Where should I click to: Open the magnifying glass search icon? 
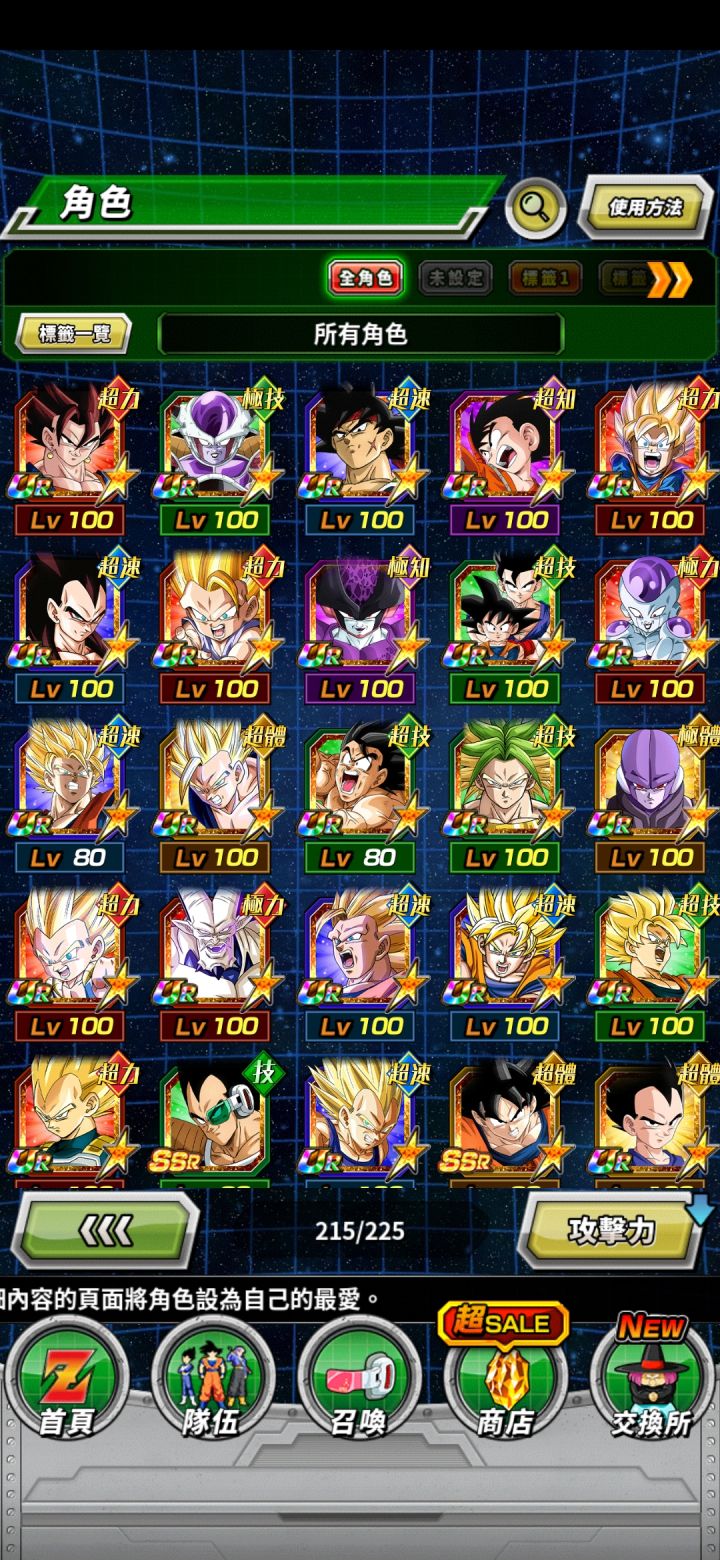(x=536, y=208)
